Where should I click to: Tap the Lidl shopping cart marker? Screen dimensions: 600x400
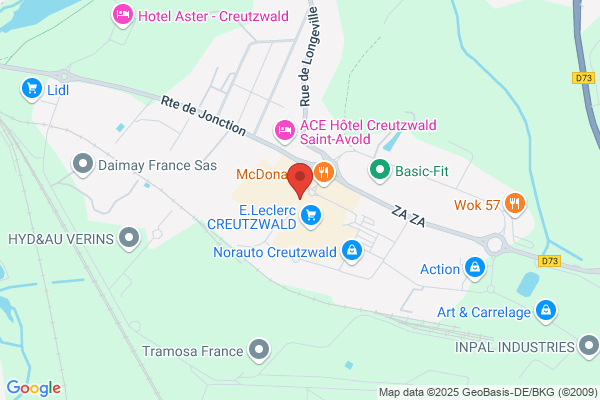point(32,89)
